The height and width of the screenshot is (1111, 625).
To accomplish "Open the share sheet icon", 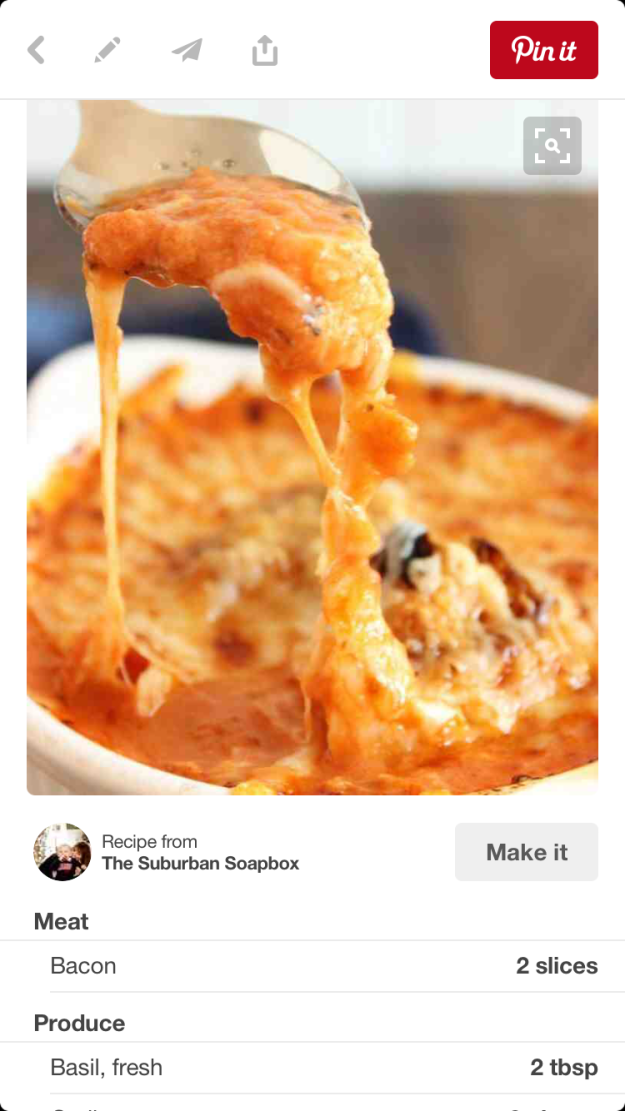I will point(264,50).
